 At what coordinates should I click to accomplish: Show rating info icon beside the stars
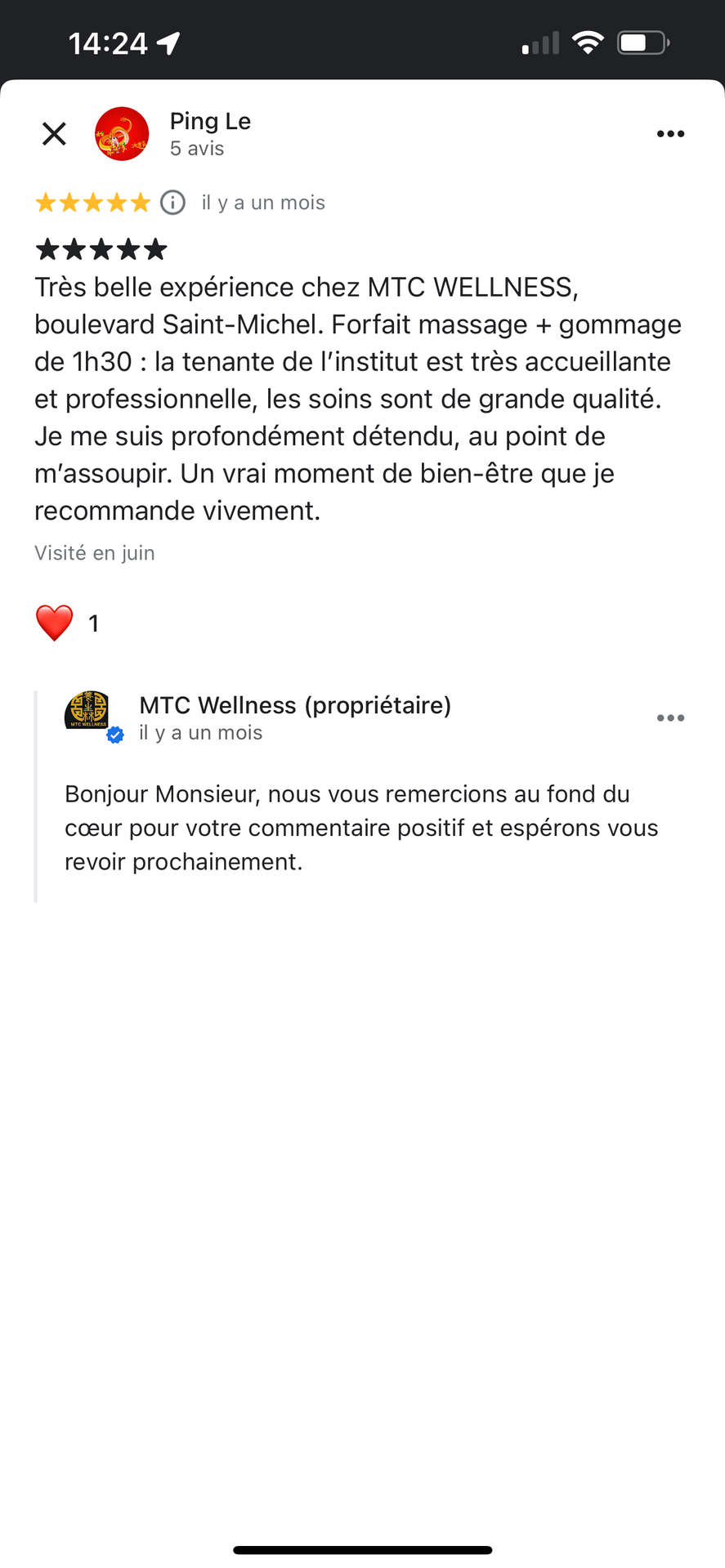pos(172,203)
